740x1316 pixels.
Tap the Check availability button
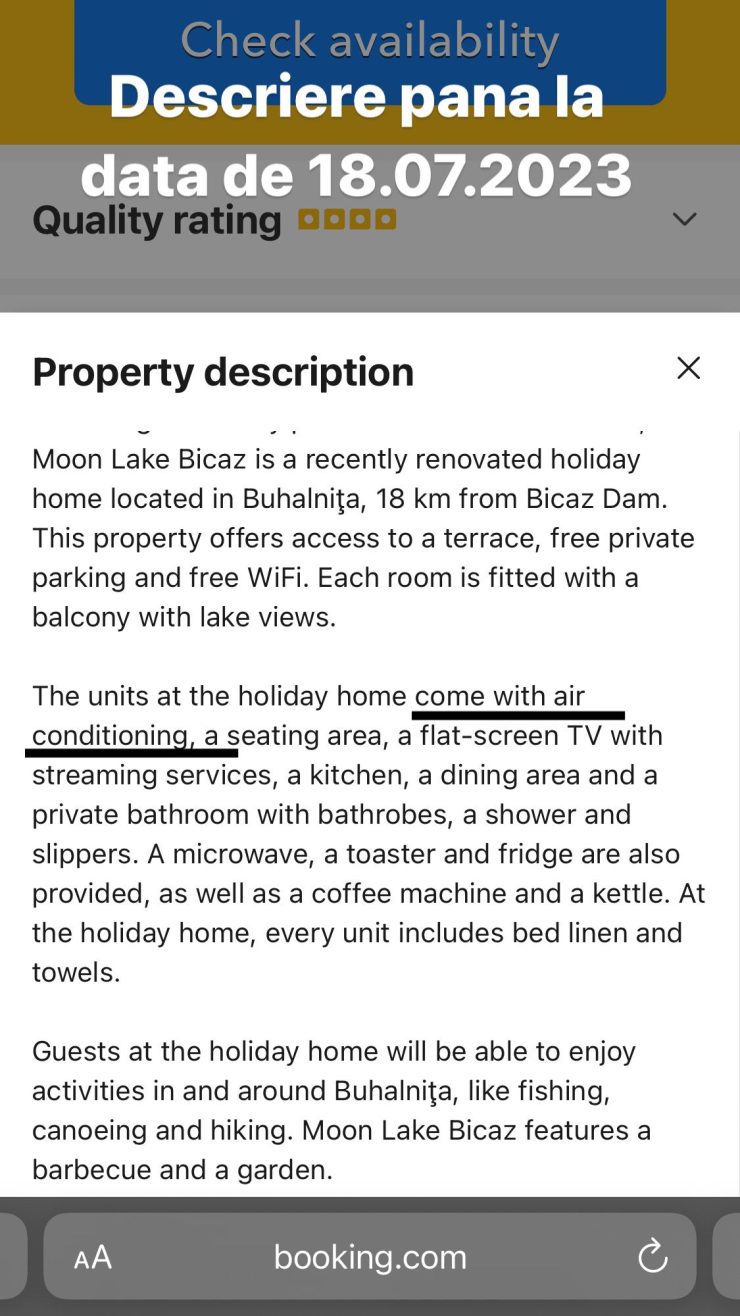coord(370,42)
